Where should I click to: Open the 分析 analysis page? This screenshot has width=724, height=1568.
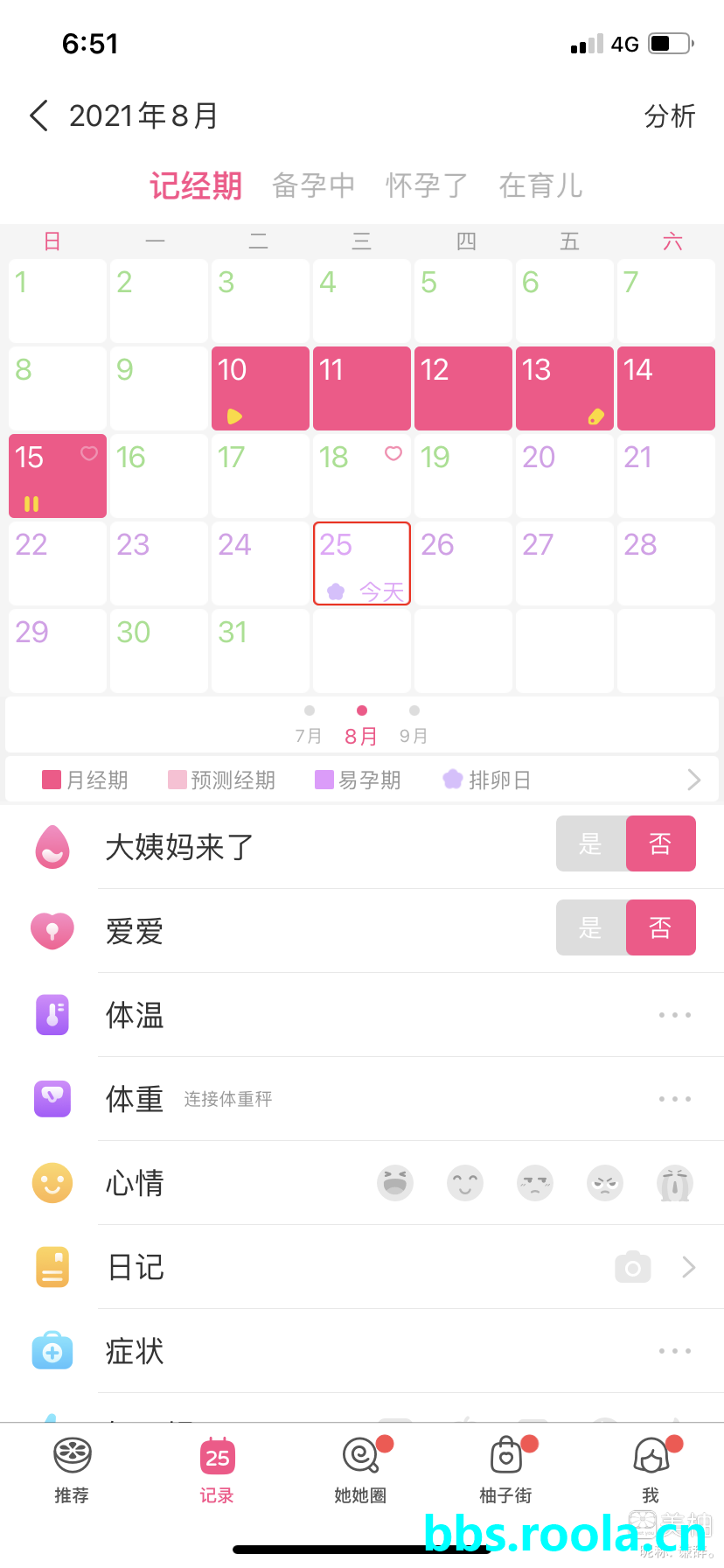(669, 116)
